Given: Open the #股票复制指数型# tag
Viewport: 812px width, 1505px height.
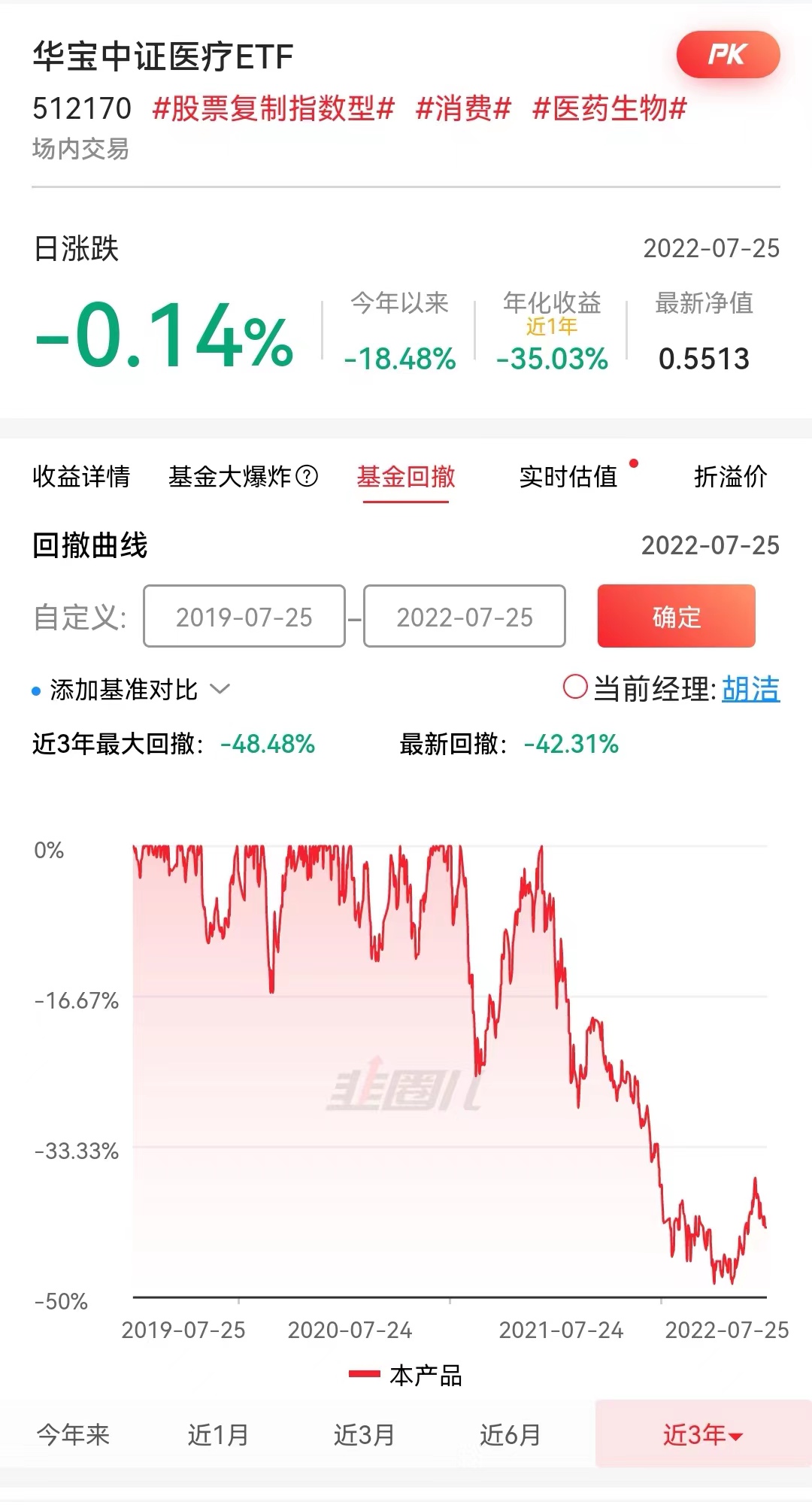Looking at the screenshot, I should coord(273,108).
